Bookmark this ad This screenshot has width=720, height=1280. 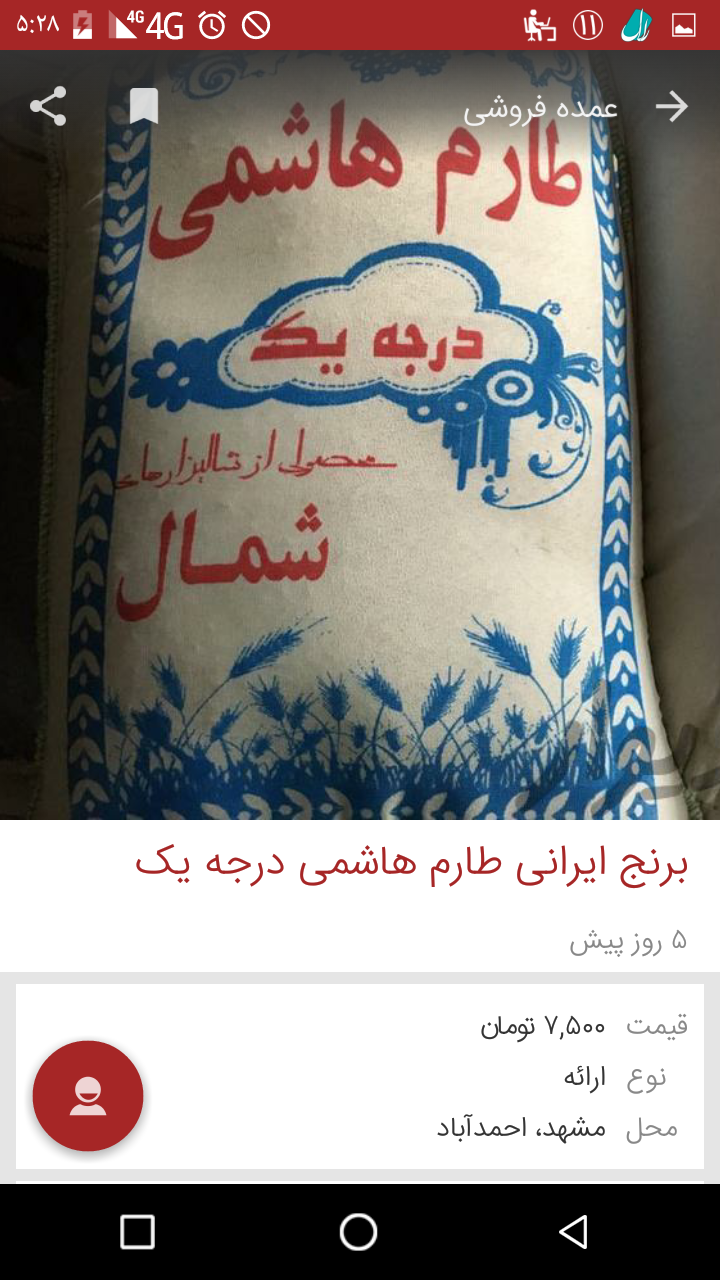144,106
